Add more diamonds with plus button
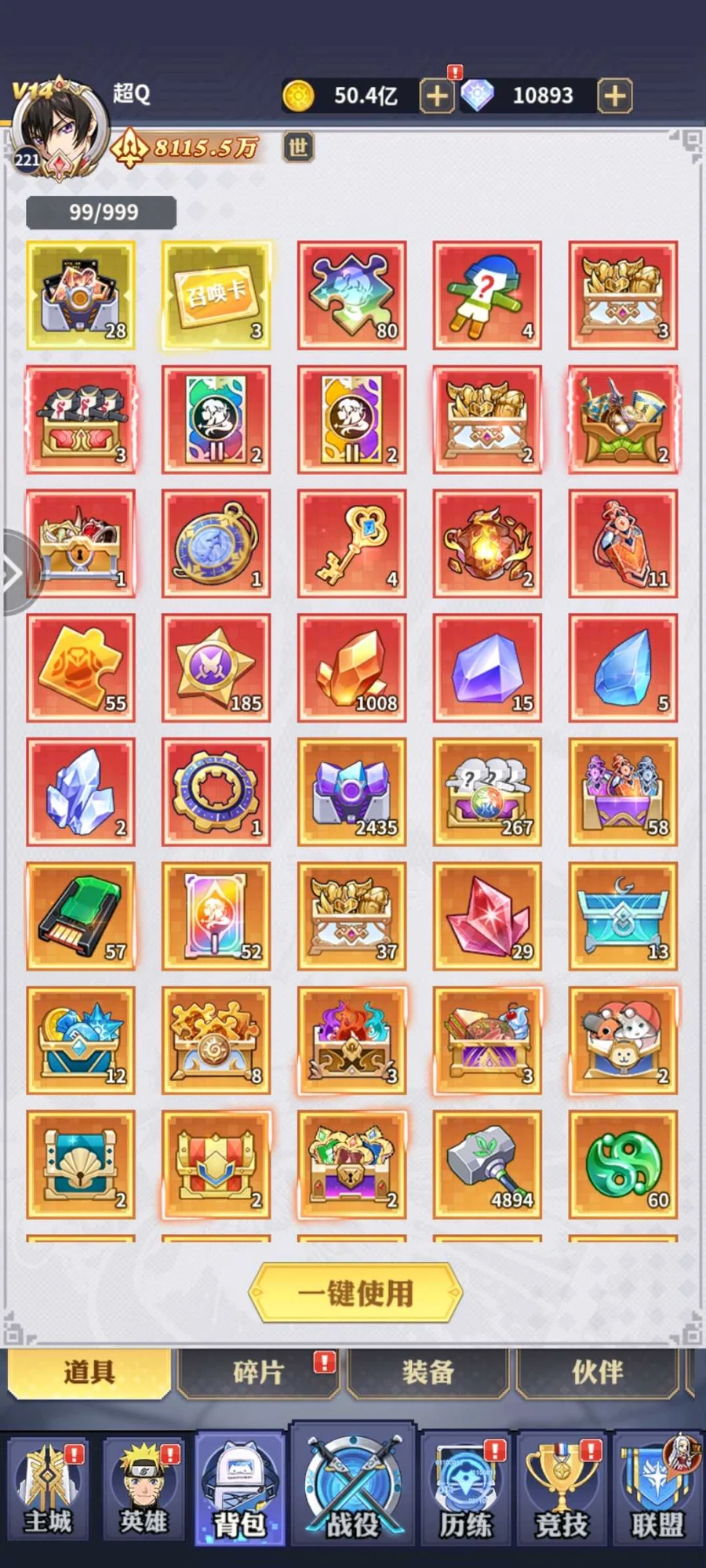Screen dimensions: 706x1568 [x=615, y=96]
